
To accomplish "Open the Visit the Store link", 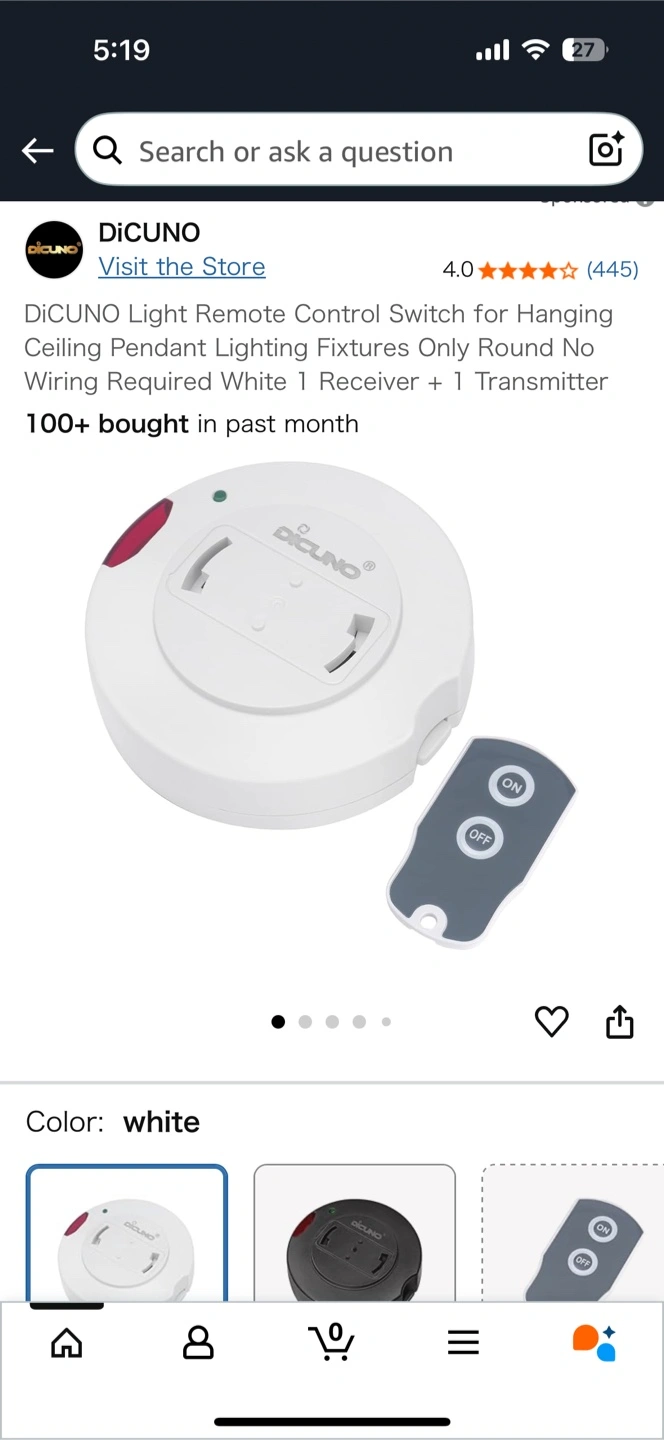I will 181,267.
